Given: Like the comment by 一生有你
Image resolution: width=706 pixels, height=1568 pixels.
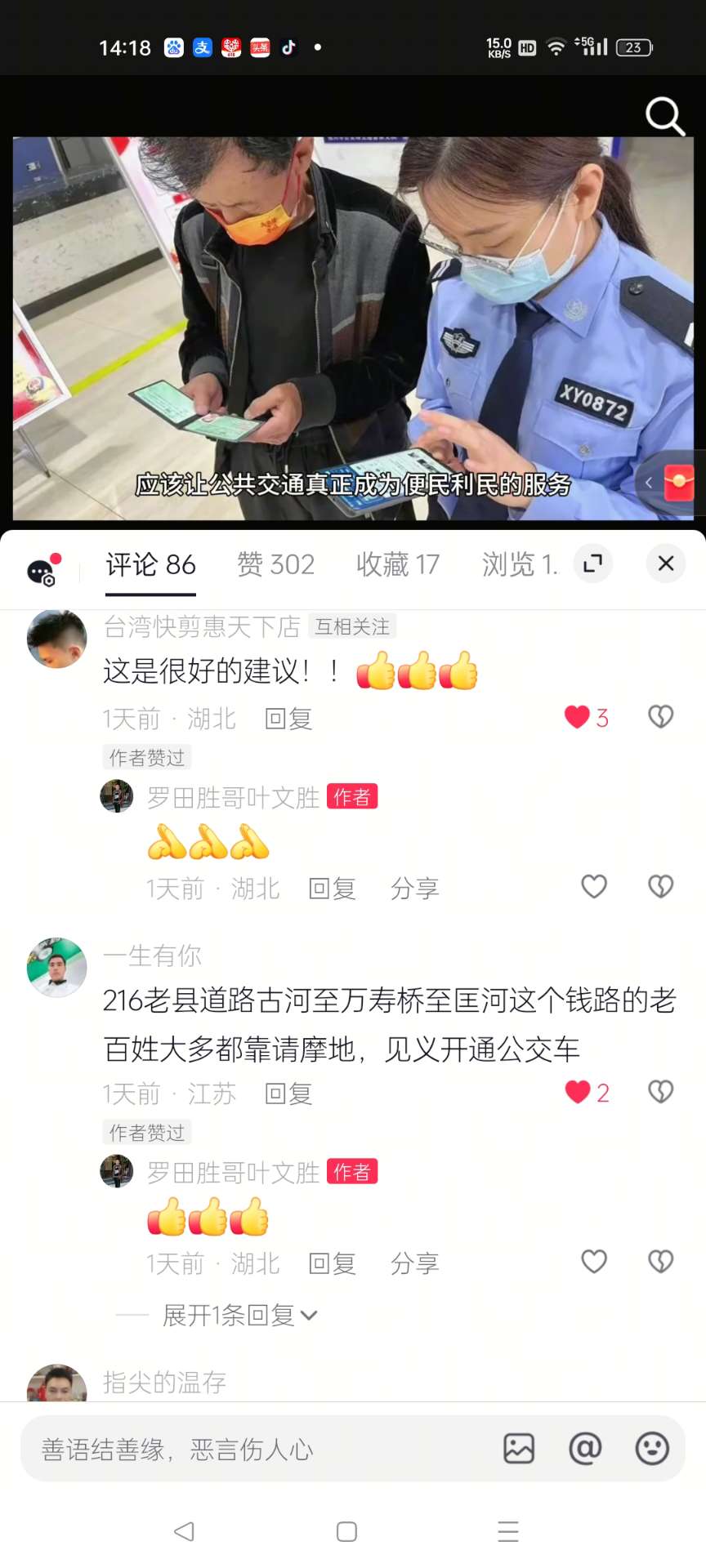Looking at the screenshot, I should [578, 1092].
